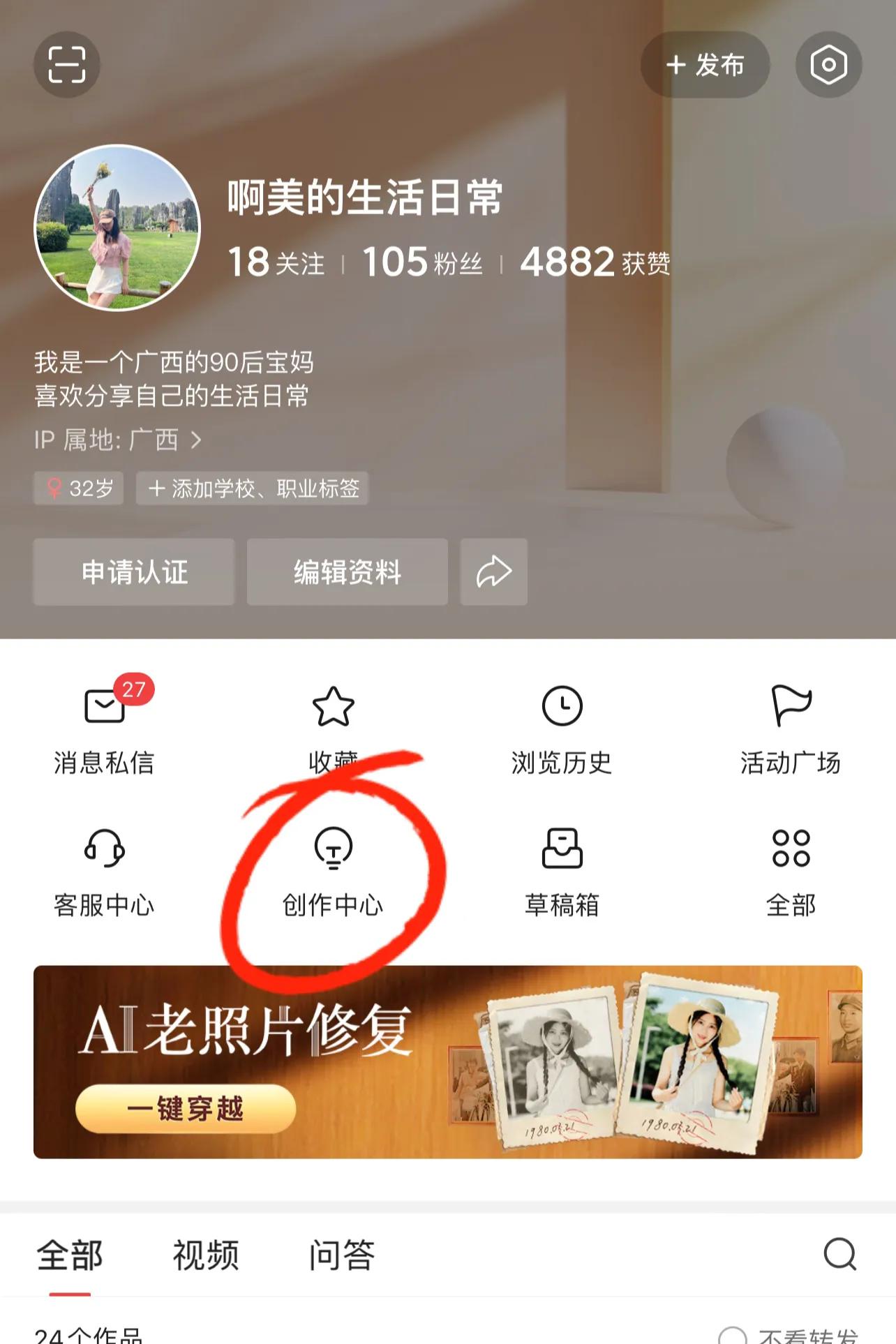Share profile via the arrow icon
The width and height of the screenshot is (896, 1344).
493,572
